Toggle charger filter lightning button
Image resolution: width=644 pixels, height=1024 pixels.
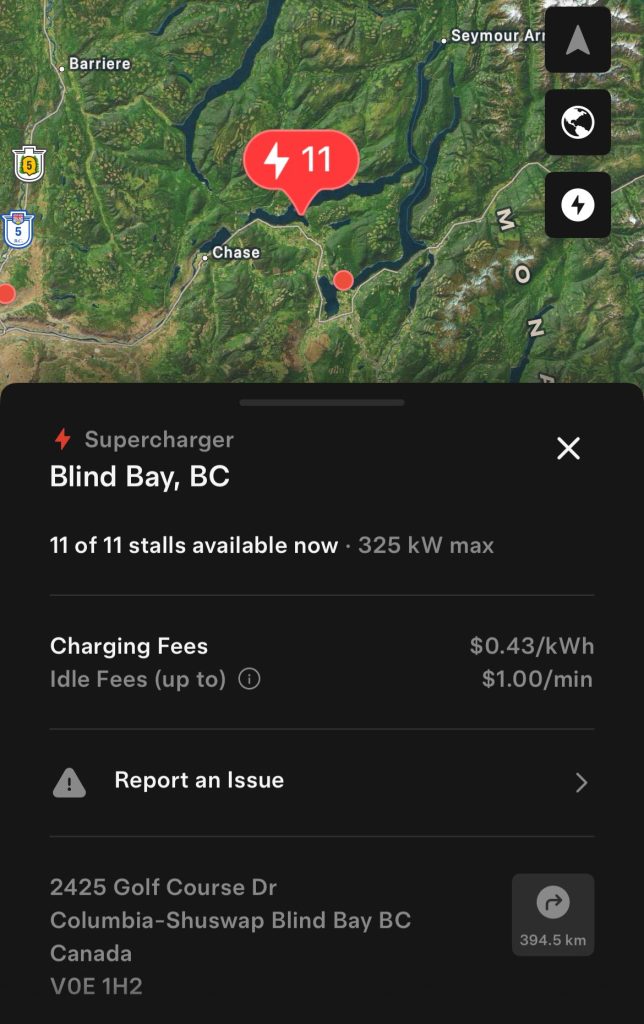point(577,205)
